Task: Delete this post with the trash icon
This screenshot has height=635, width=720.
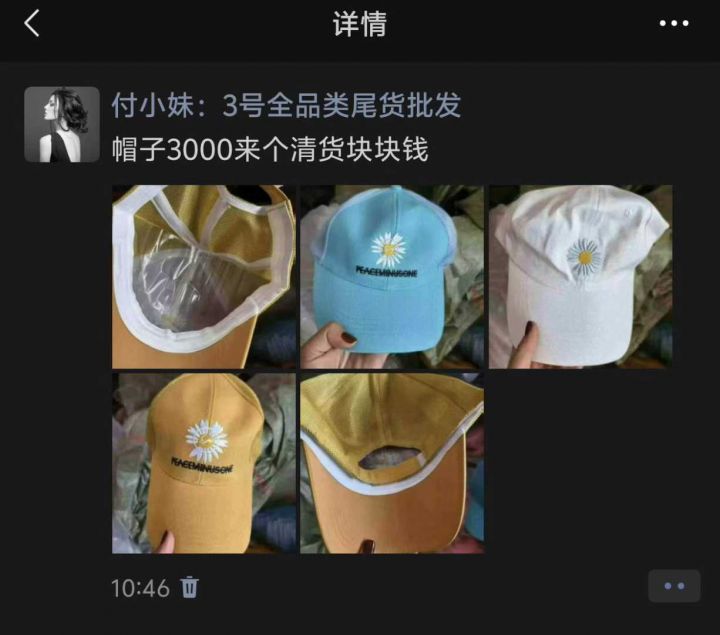Action: 190,588
